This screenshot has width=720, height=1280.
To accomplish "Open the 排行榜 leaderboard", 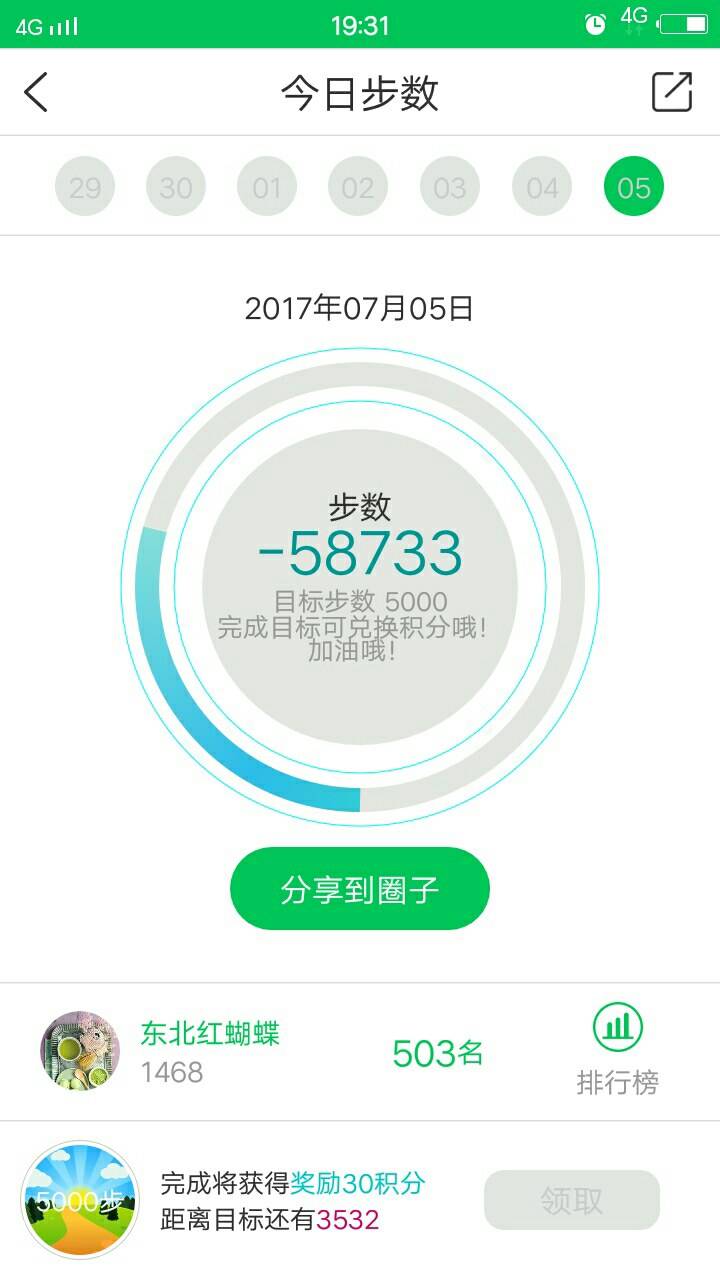I will click(618, 1050).
